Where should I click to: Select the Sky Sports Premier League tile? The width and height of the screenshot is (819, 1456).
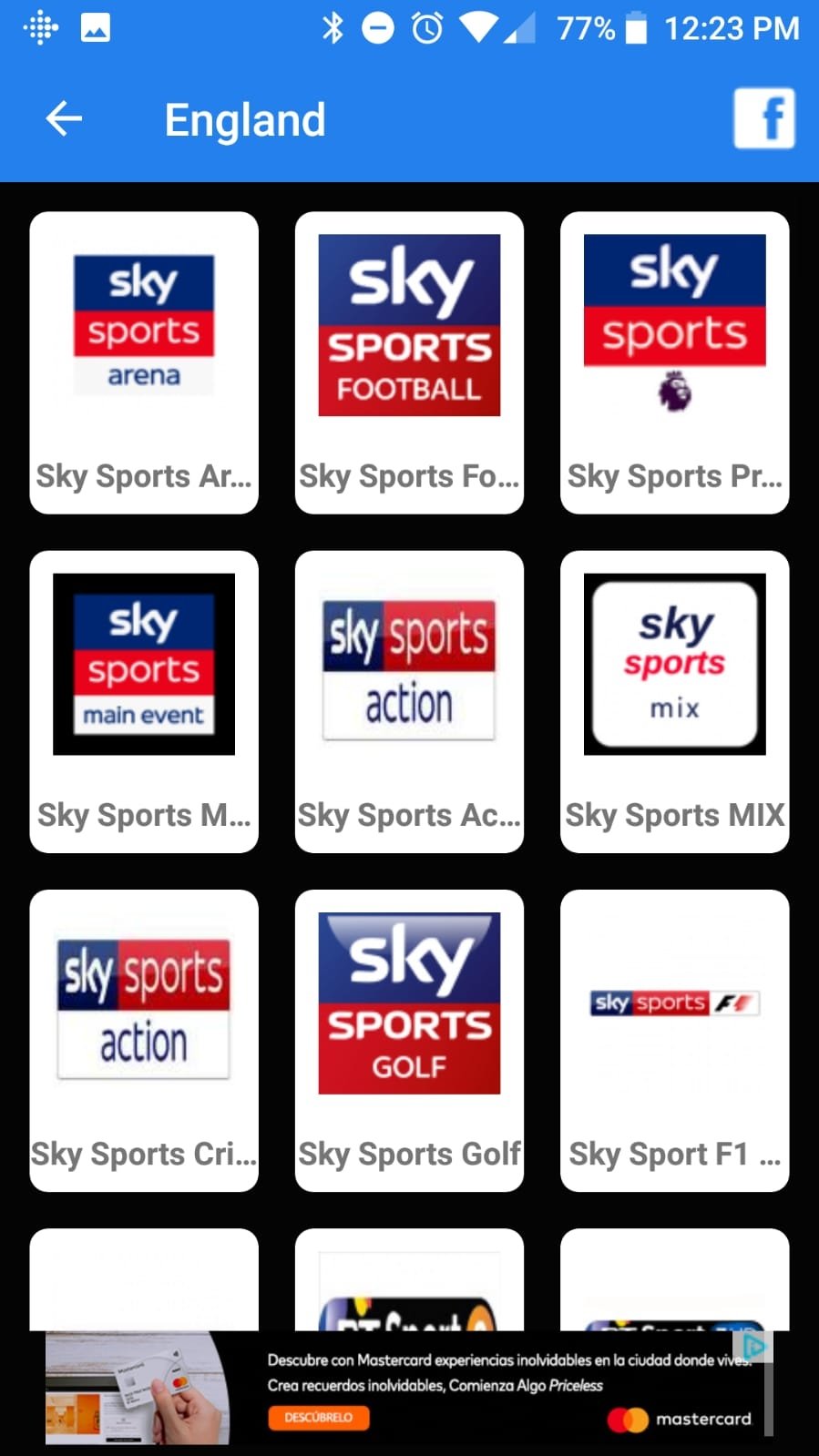pyautogui.click(x=674, y=363)
